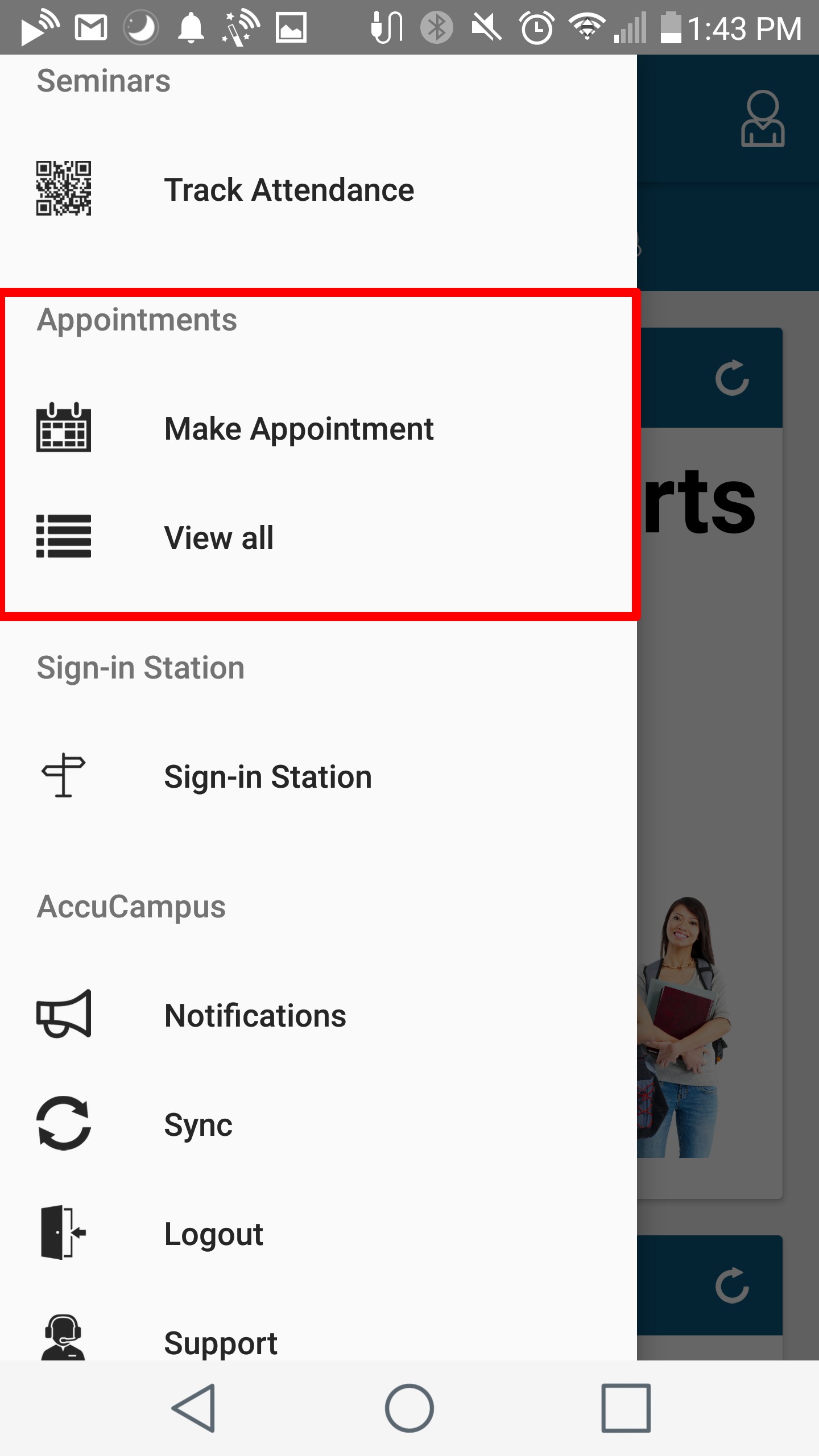819x1456 pixels.
Task: Open Support
Action: pos(220,1341)
